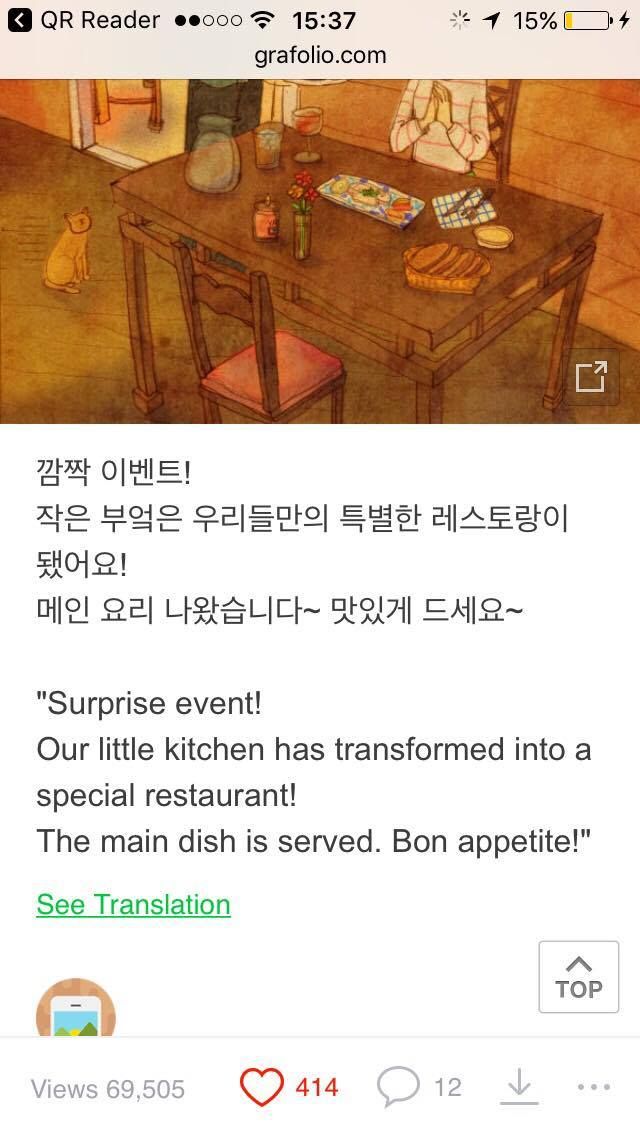Download the illustration
Image resolution: width=640 pixels, height=1136 pixels.
(518, 1088)
